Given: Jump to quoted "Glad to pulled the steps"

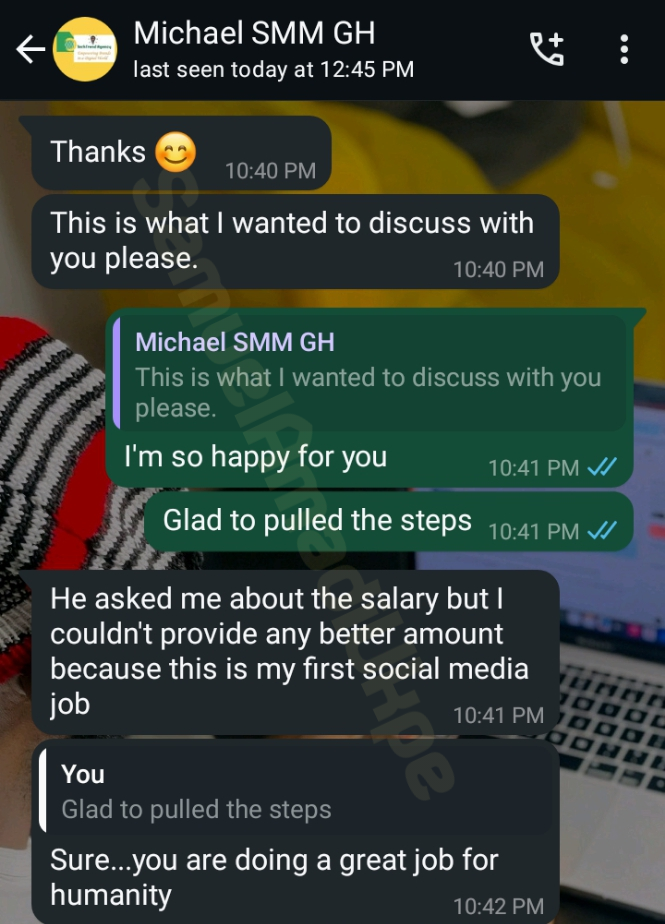Looking at the screenshot, I should tap(295, 791).
